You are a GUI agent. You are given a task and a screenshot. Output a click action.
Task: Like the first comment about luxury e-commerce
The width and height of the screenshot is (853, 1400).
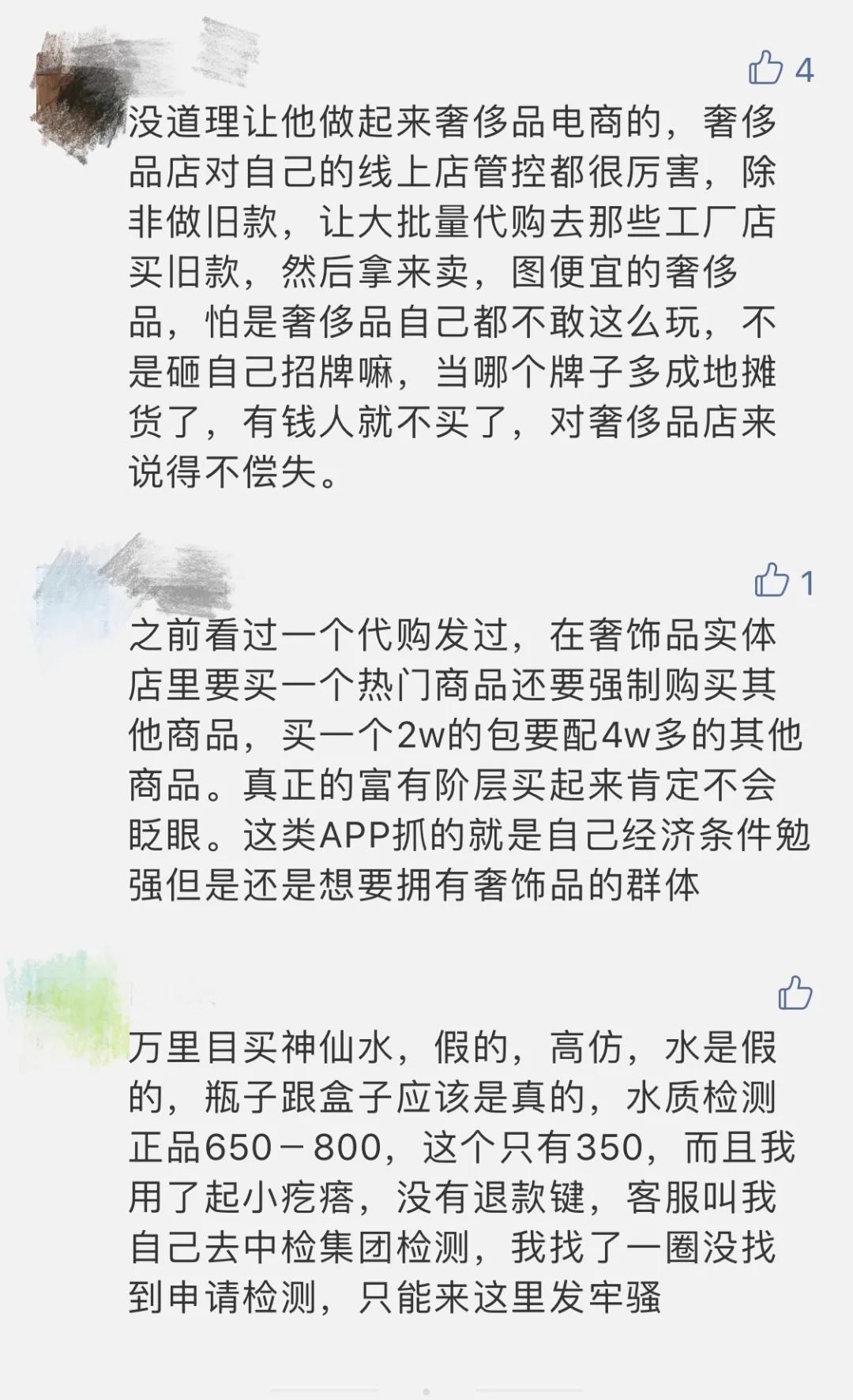[777, 71]
